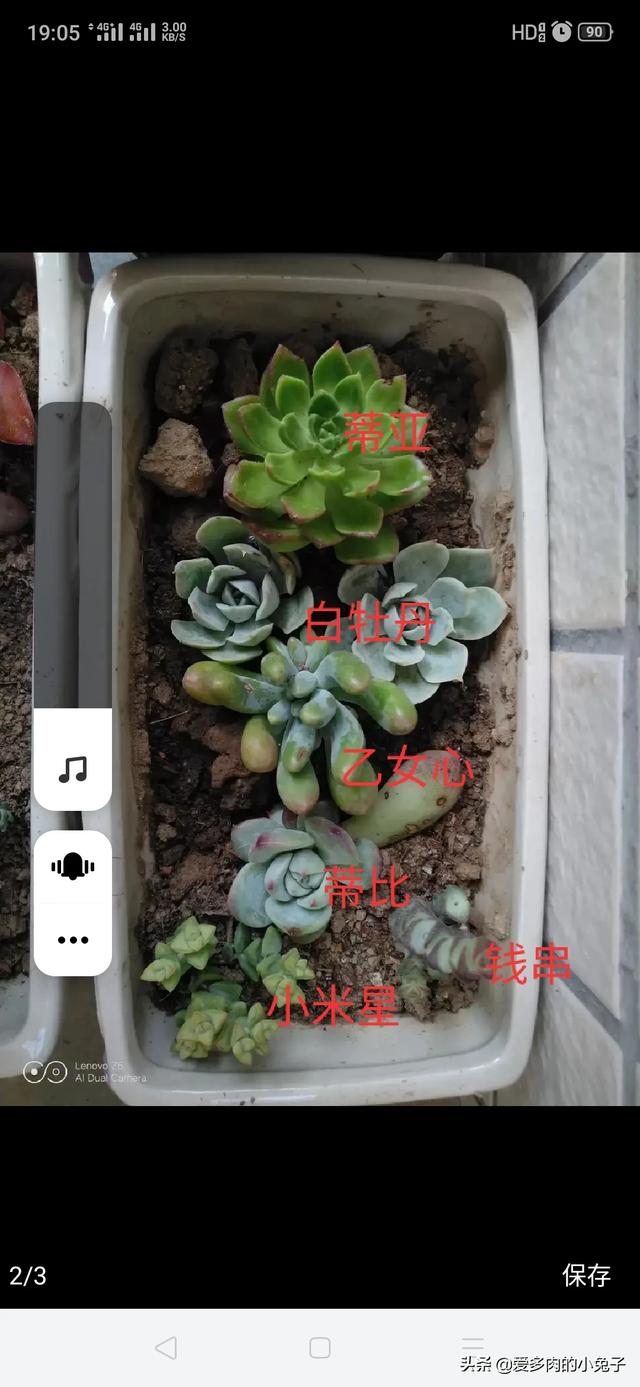This screenshot has height=1387, width=640.
Task: Go back with the system back button
Action: [166, 1347]
